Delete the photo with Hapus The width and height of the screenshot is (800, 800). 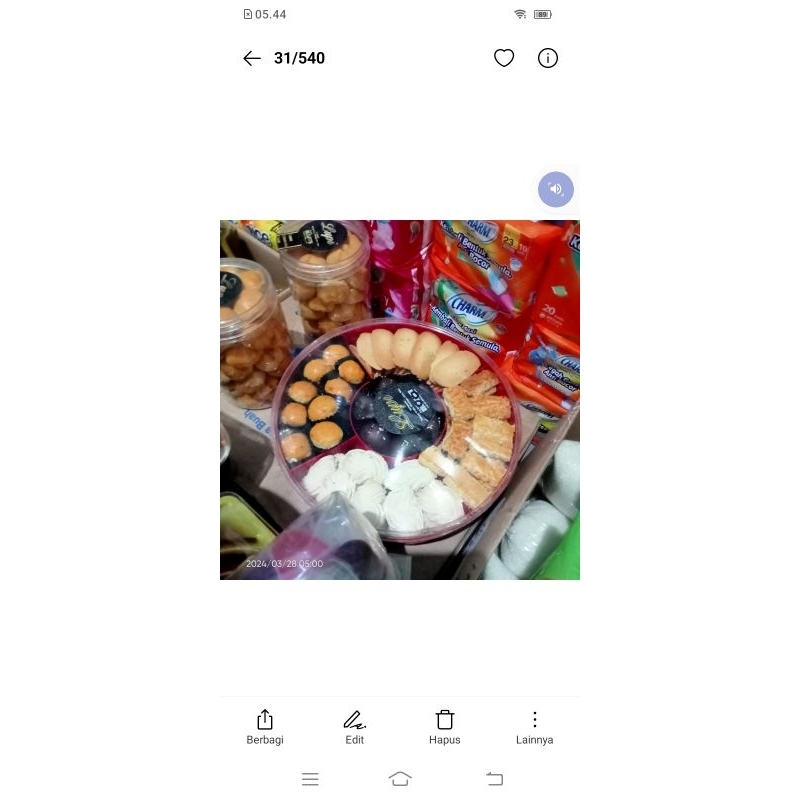click(x=445, y=727)
